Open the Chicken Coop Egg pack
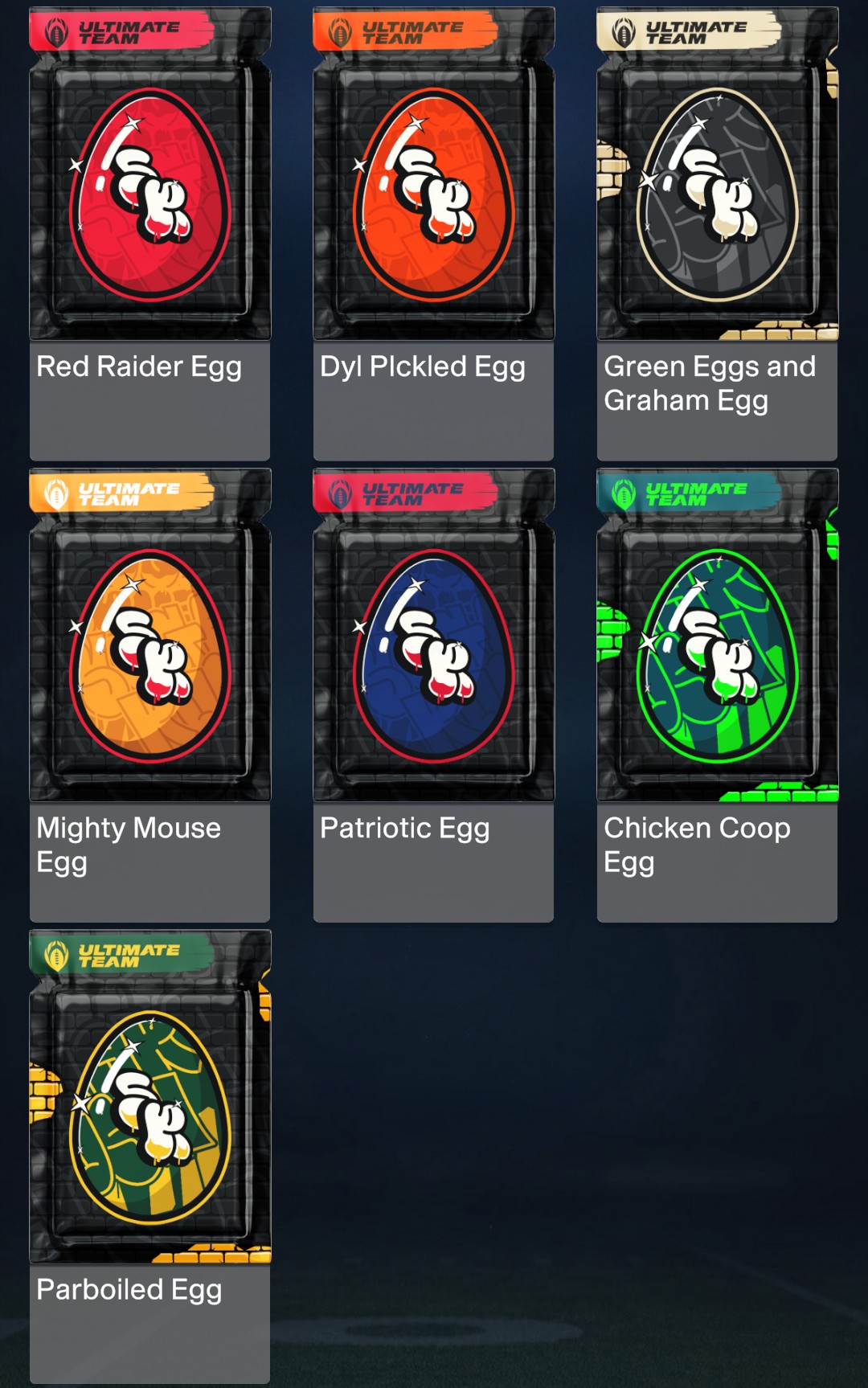 pyautogui.click(x=717, y=655)
